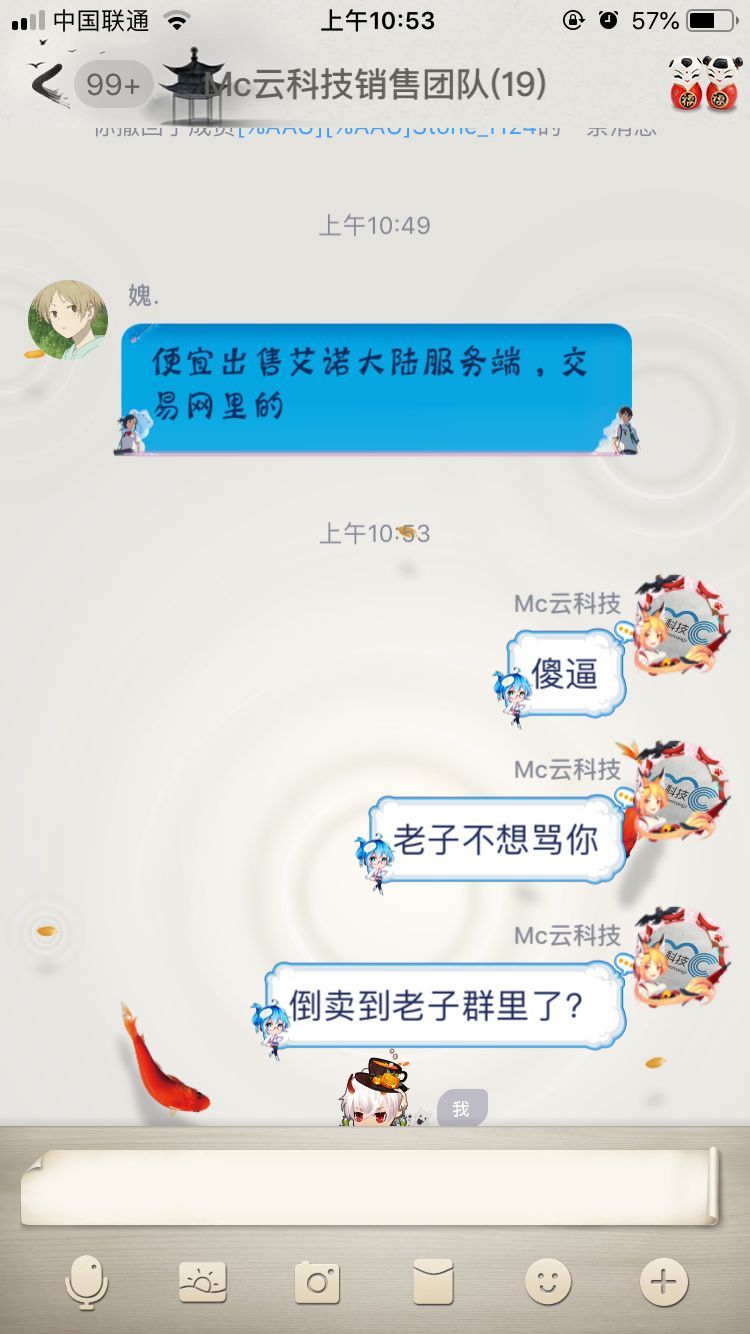This screenshot has width=750, height=1334.
Task: Start voice input with microphone icon
Action: pos(87,1281)
